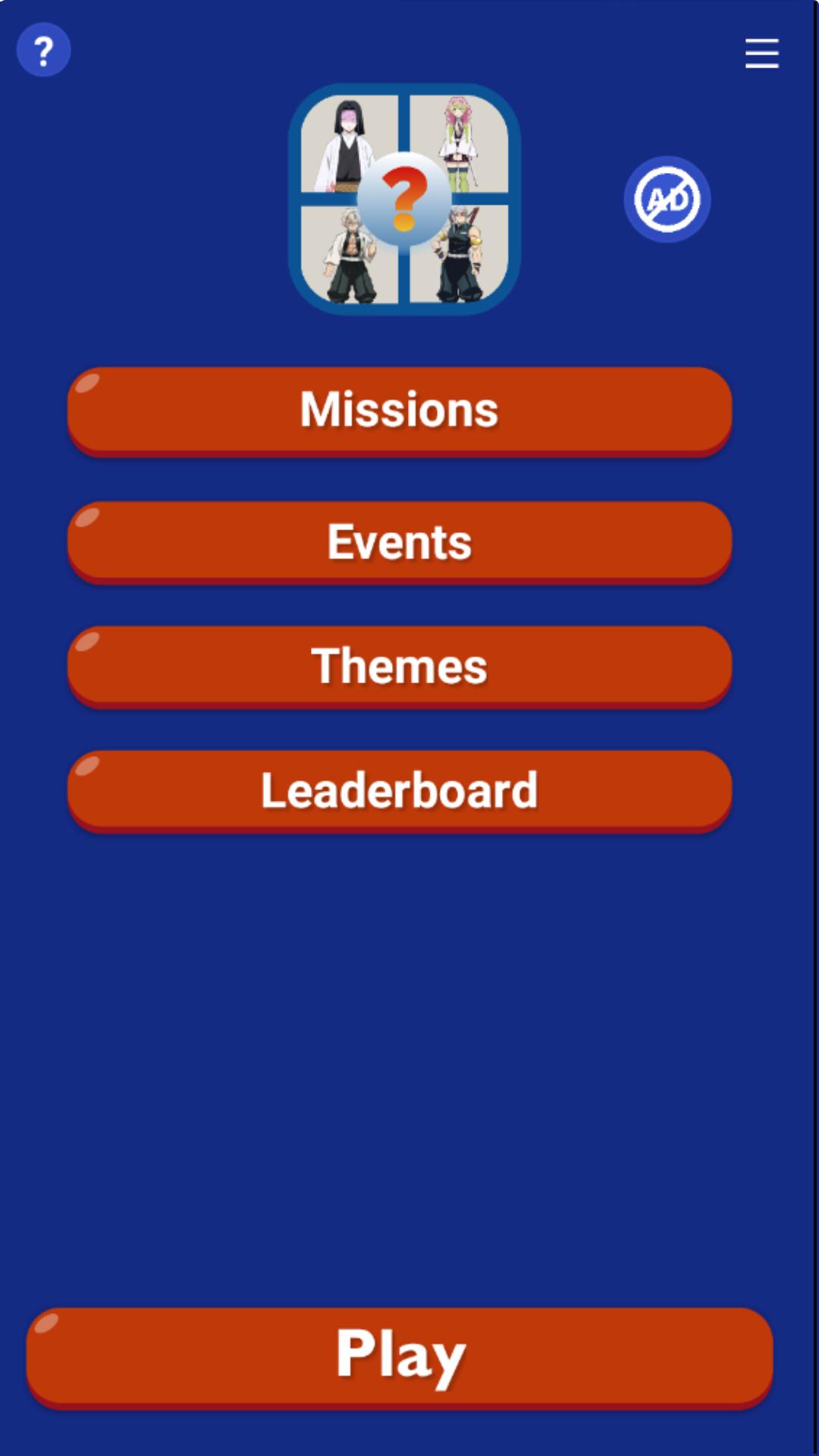Screen dimensions: 819x1456
Task: Browse the Themes
Action: point(400,666)
